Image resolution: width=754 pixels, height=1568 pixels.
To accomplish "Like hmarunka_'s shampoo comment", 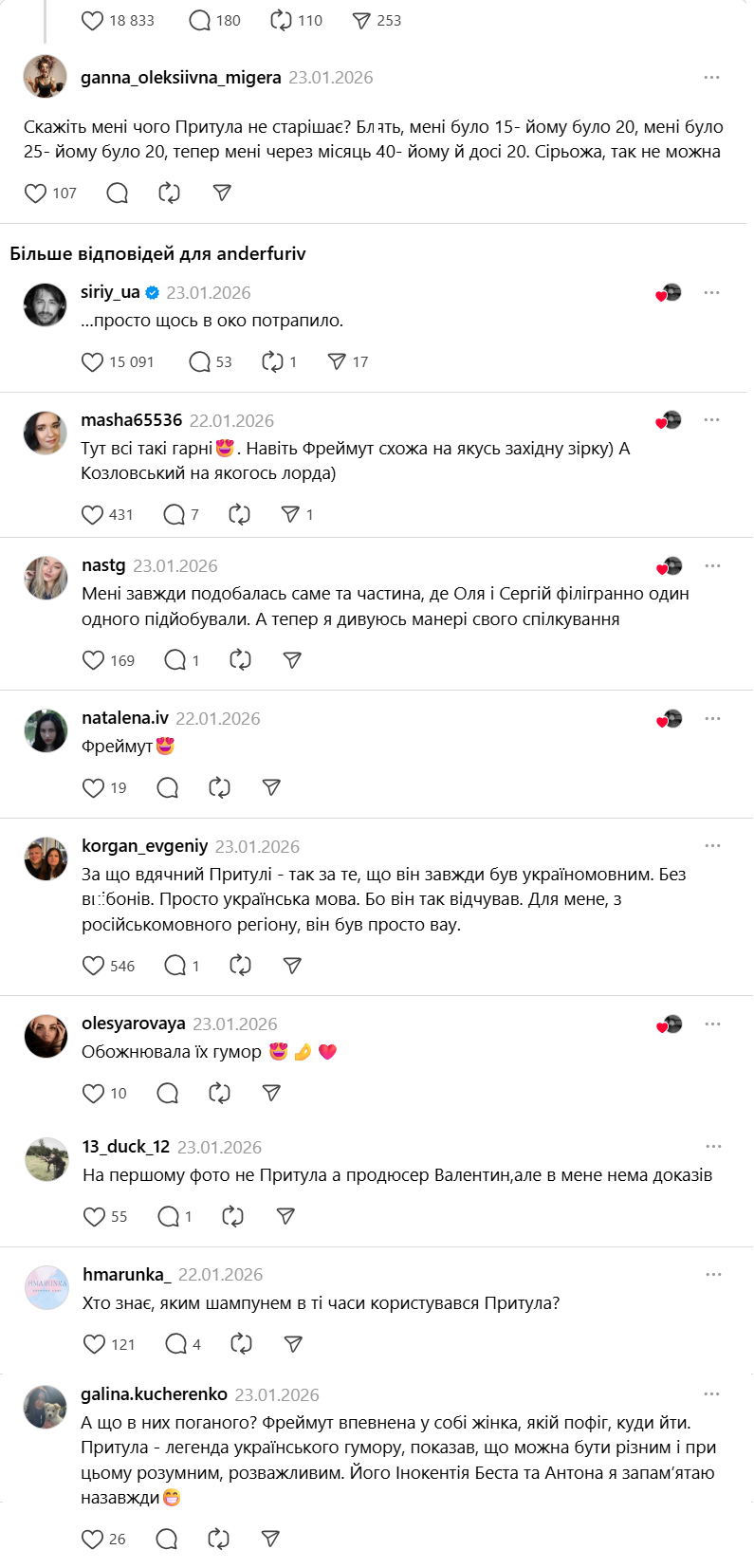I will [94, 1344].
